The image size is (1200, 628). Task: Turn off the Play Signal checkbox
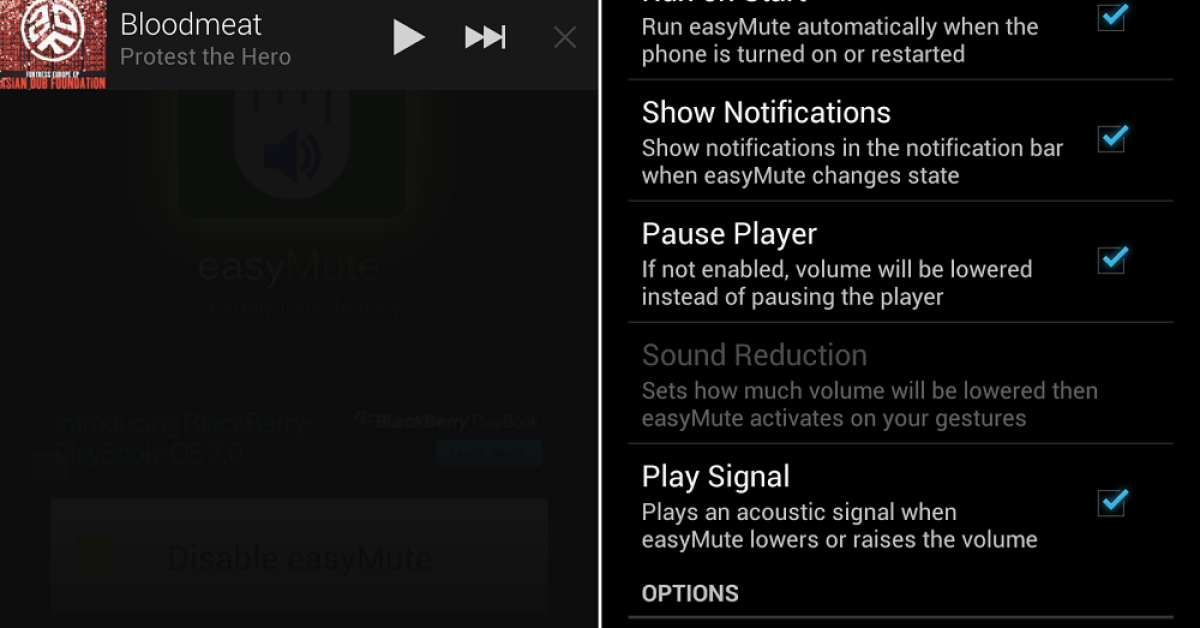[1112, 502]
